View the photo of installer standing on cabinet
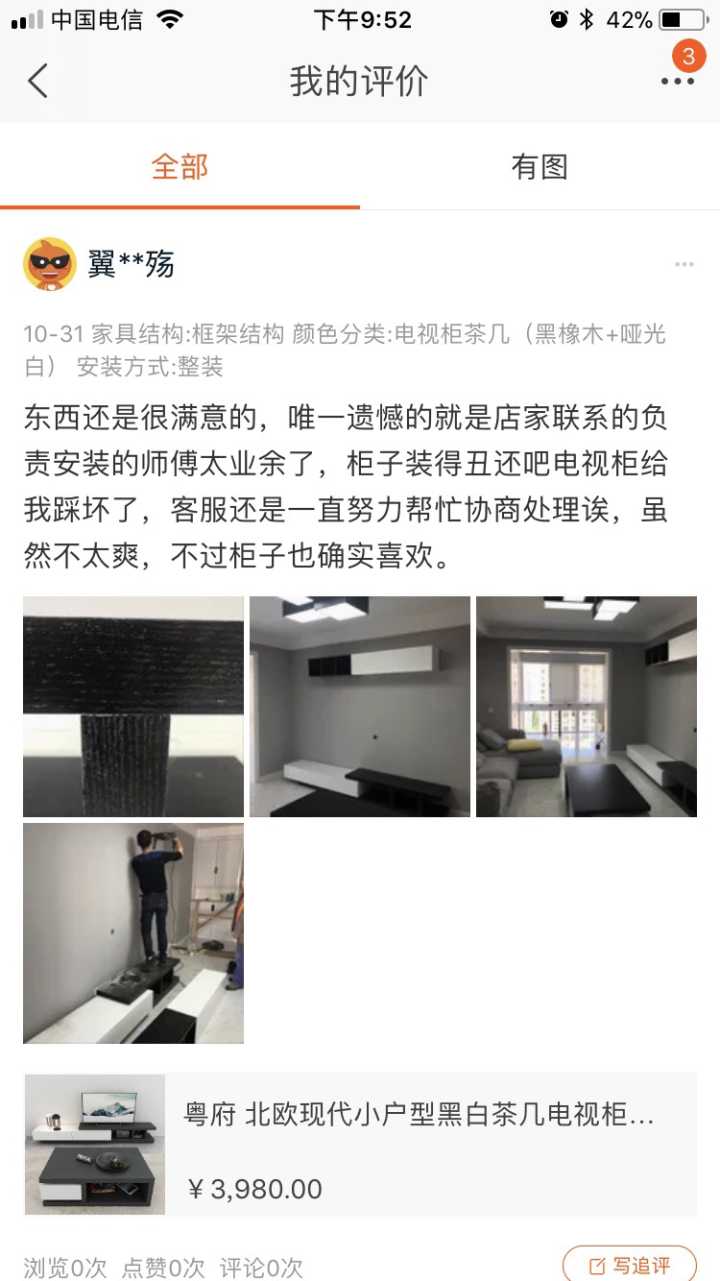 coord(133,933)
